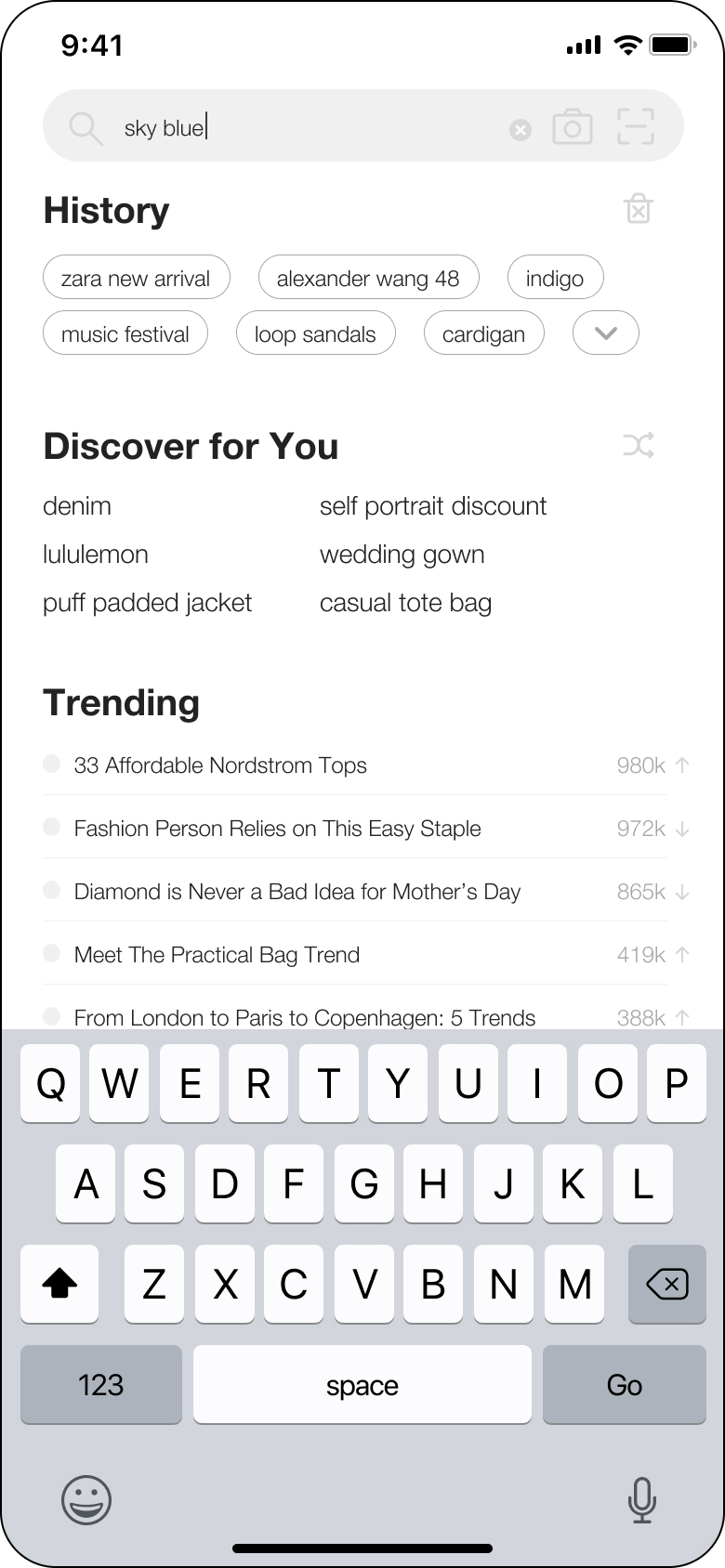Viewport: 725px width, 1568px height.
Task: Select the 'cardigan' history chip
Action: tap(483, 333)
